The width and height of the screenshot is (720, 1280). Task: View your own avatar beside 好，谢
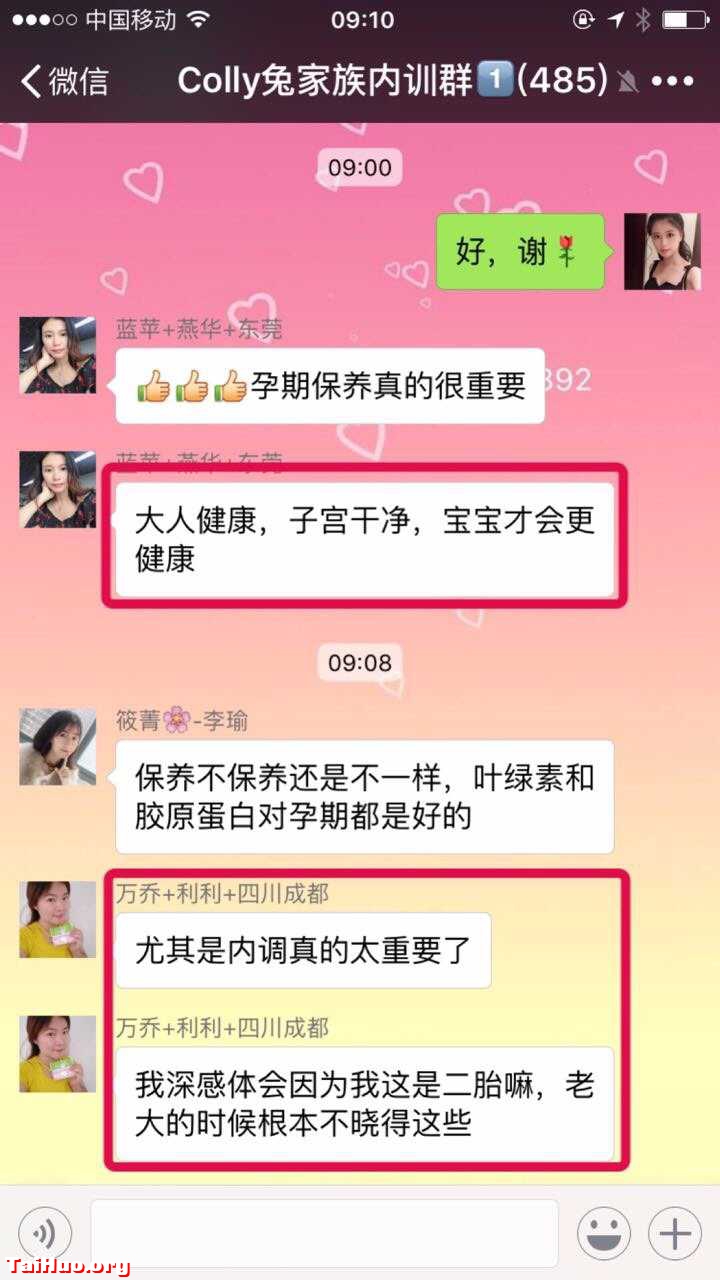point(662,252)
